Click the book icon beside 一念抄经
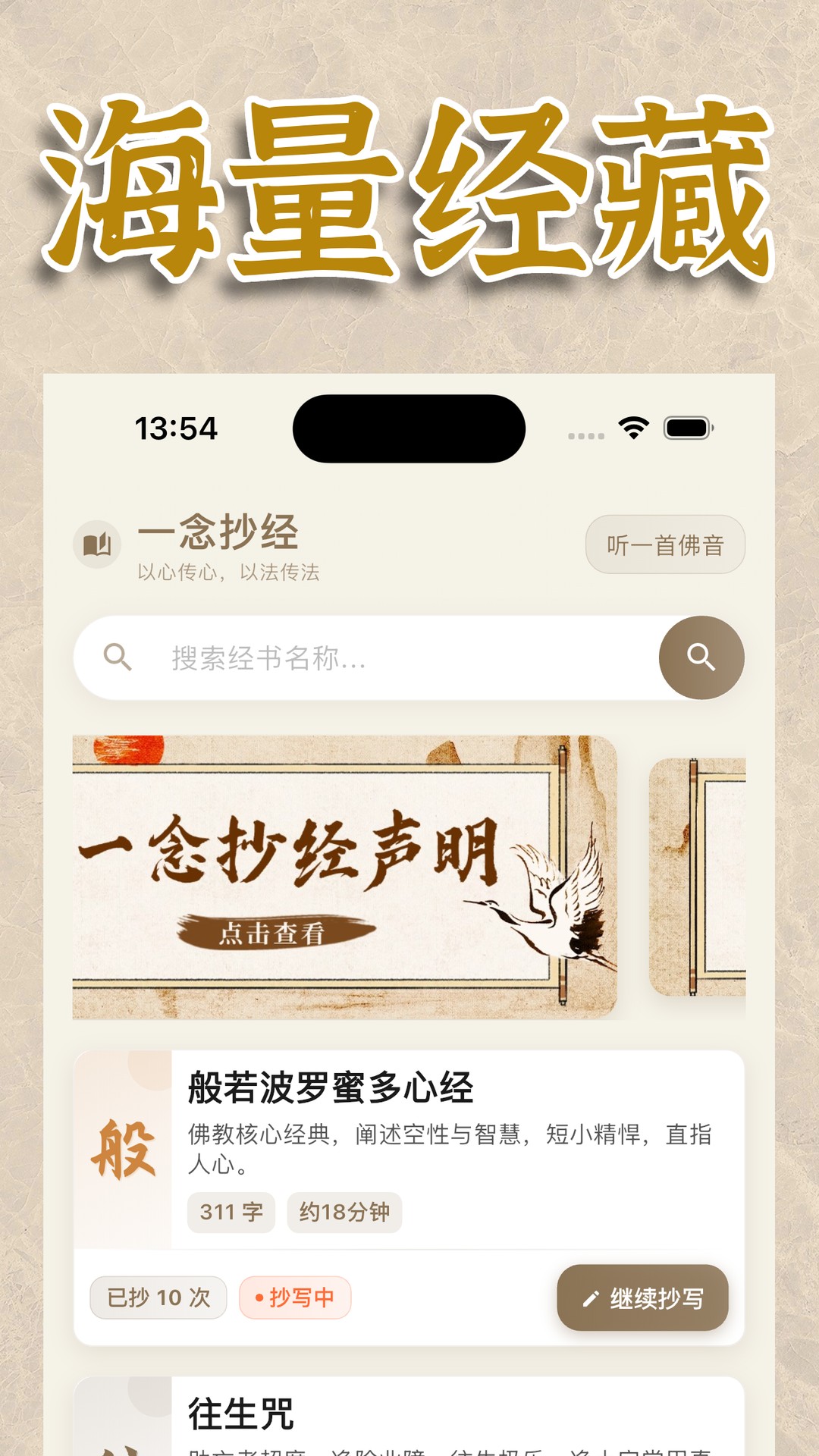 point(97,544)
